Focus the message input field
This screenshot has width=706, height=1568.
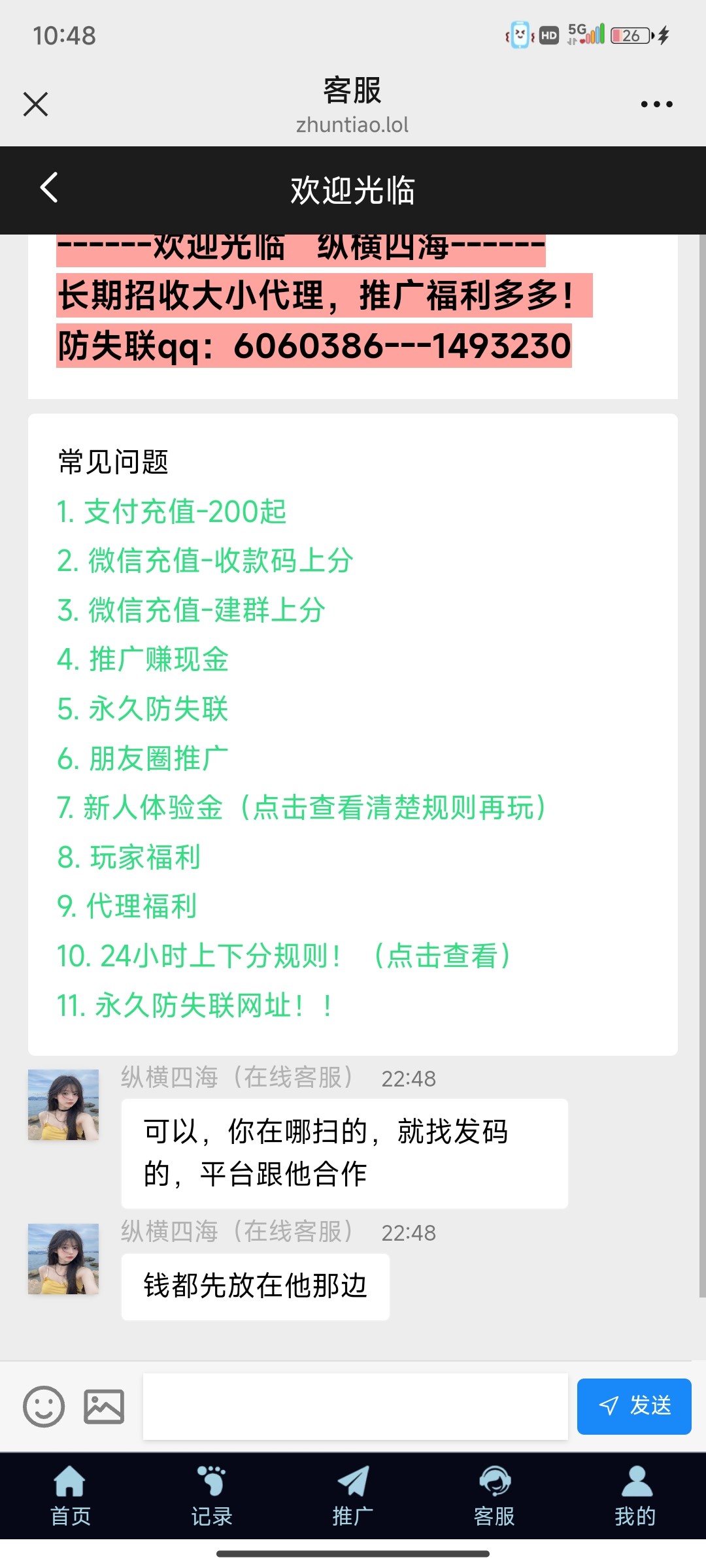click(x=355, y=1407)
